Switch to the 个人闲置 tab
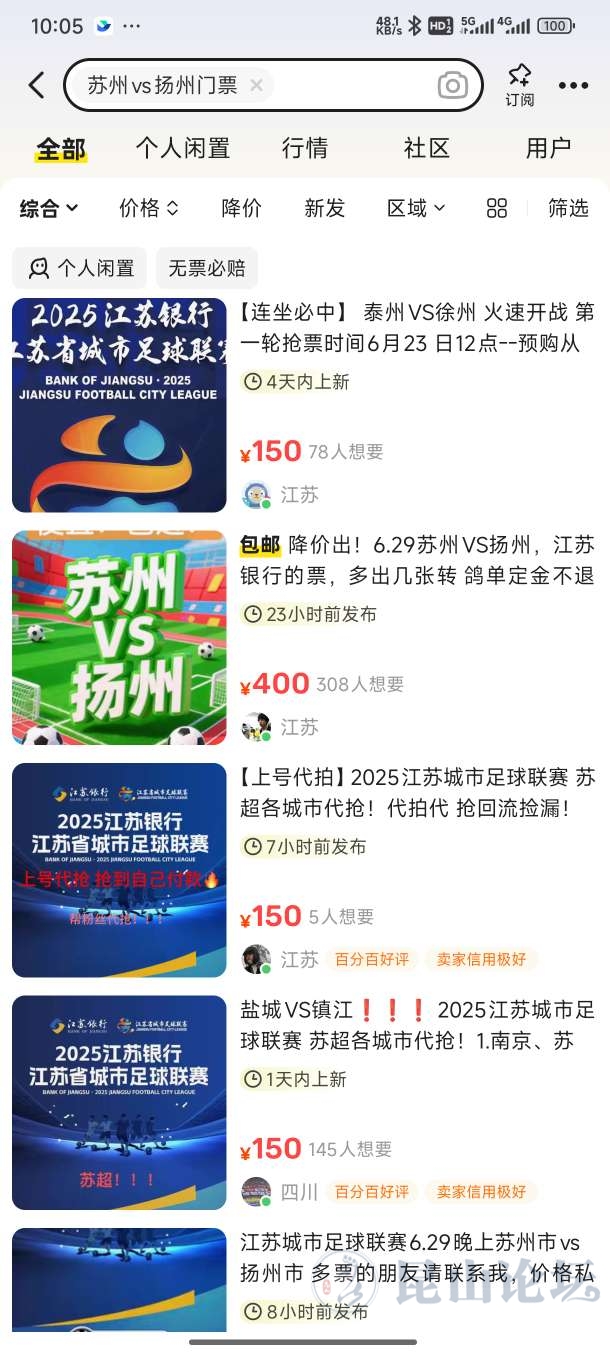Image resolution: width=610 pixels, height=1356 pixels. [183, 149]
